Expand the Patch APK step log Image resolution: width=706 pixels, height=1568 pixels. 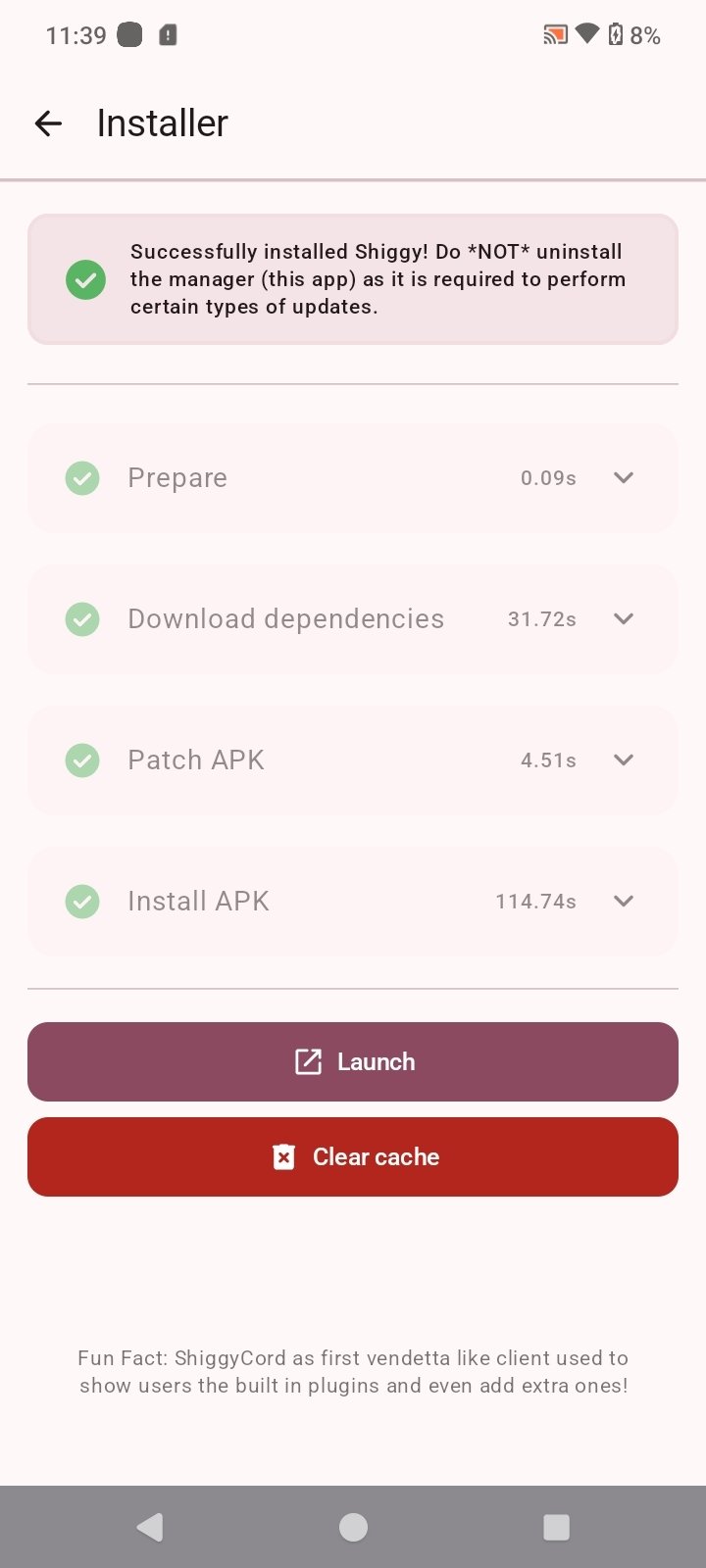(x=623, y=760)
